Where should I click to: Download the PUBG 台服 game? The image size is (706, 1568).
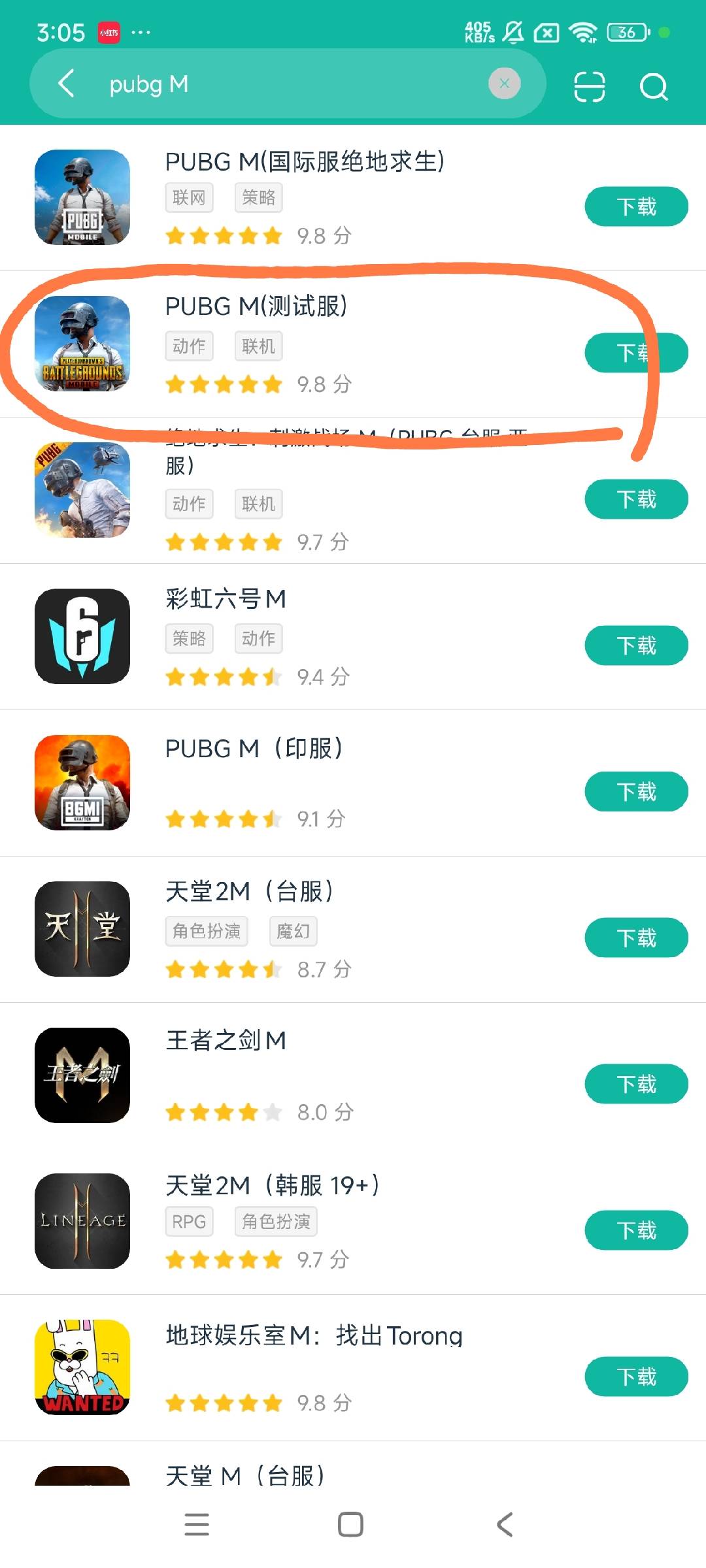tap(635, 499)
